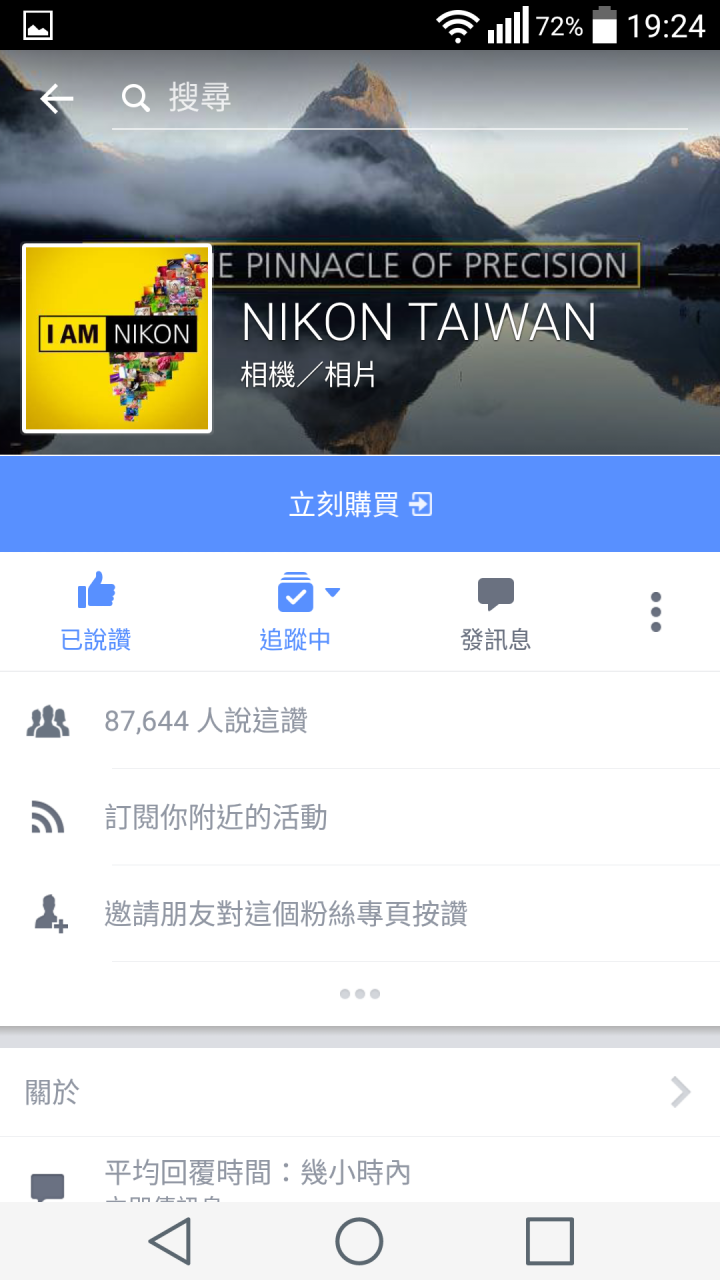Send a message via 發訊息
The image size is (720, 1280).
(495, 612)
